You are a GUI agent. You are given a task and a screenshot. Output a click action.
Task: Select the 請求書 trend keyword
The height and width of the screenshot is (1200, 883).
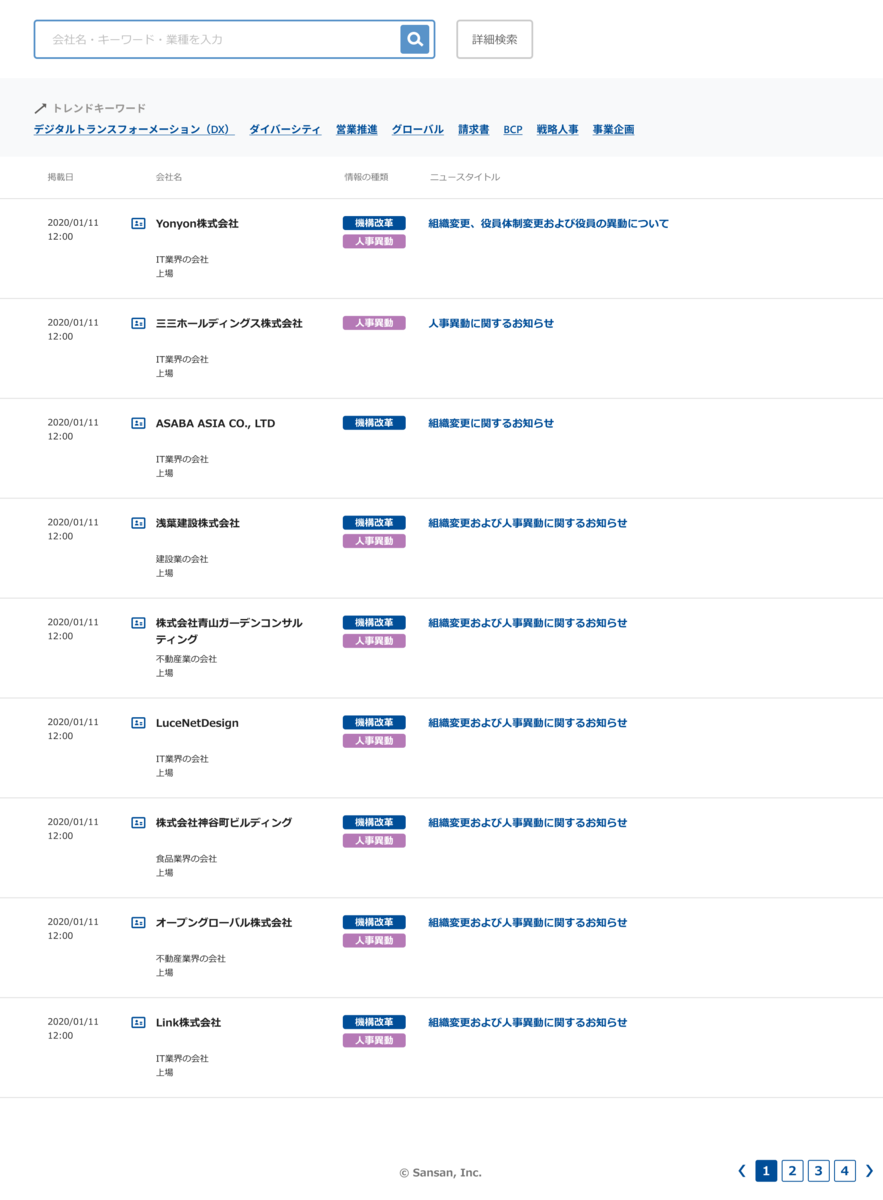[x=474, y=130]
